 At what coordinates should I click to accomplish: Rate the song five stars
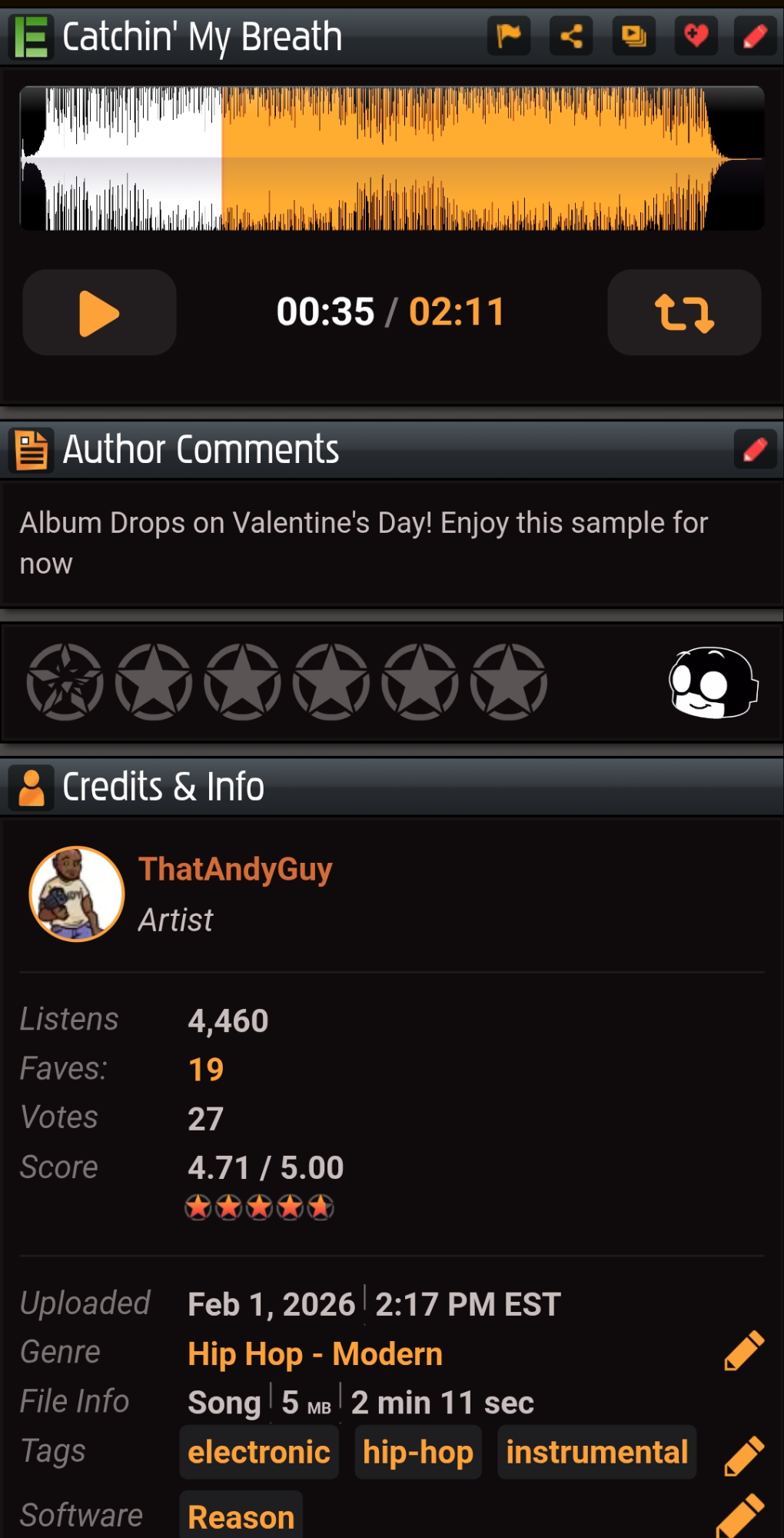tap(509, 682)
